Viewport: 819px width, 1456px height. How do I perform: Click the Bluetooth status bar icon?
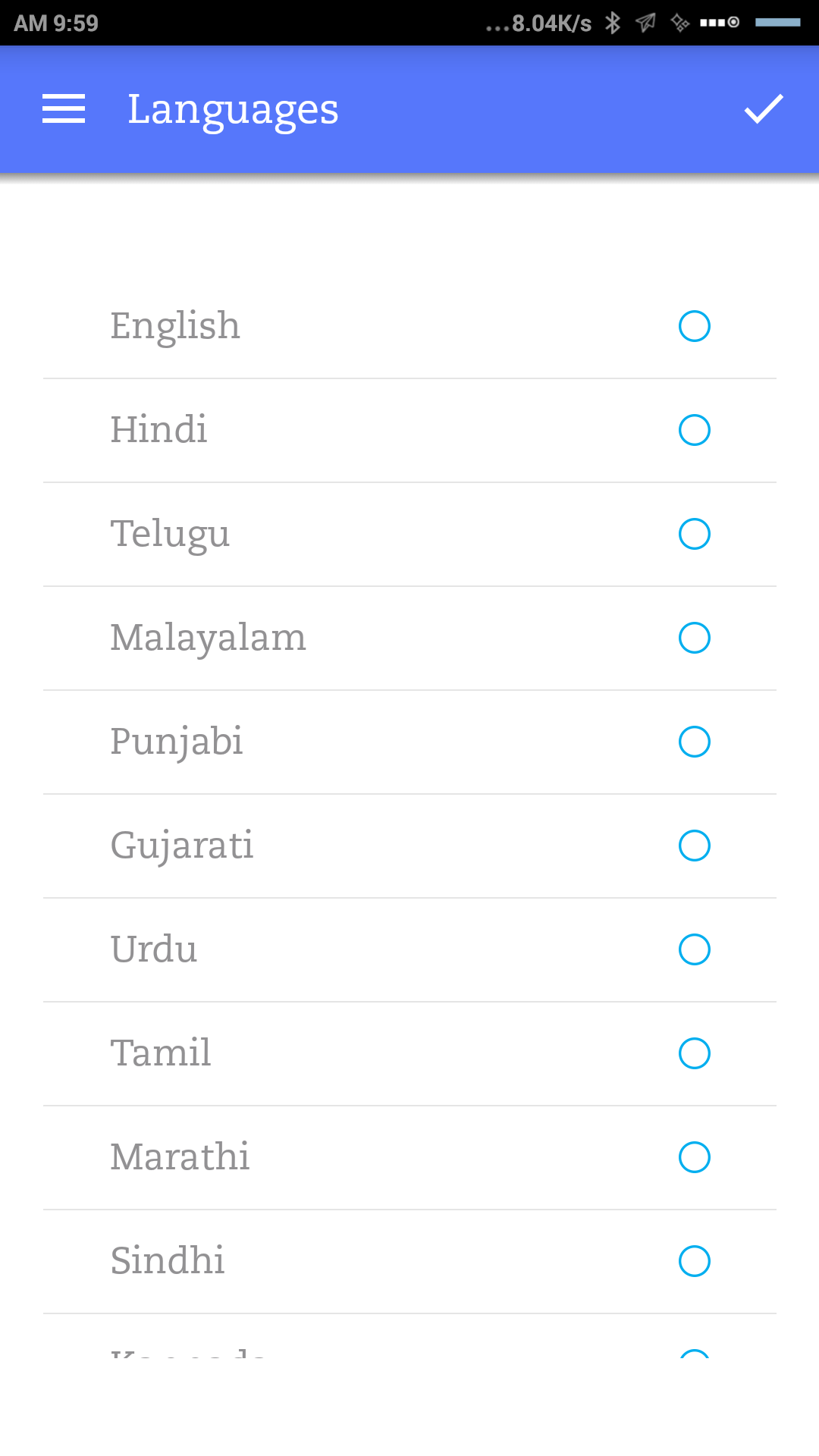click(x=613, y=23)
